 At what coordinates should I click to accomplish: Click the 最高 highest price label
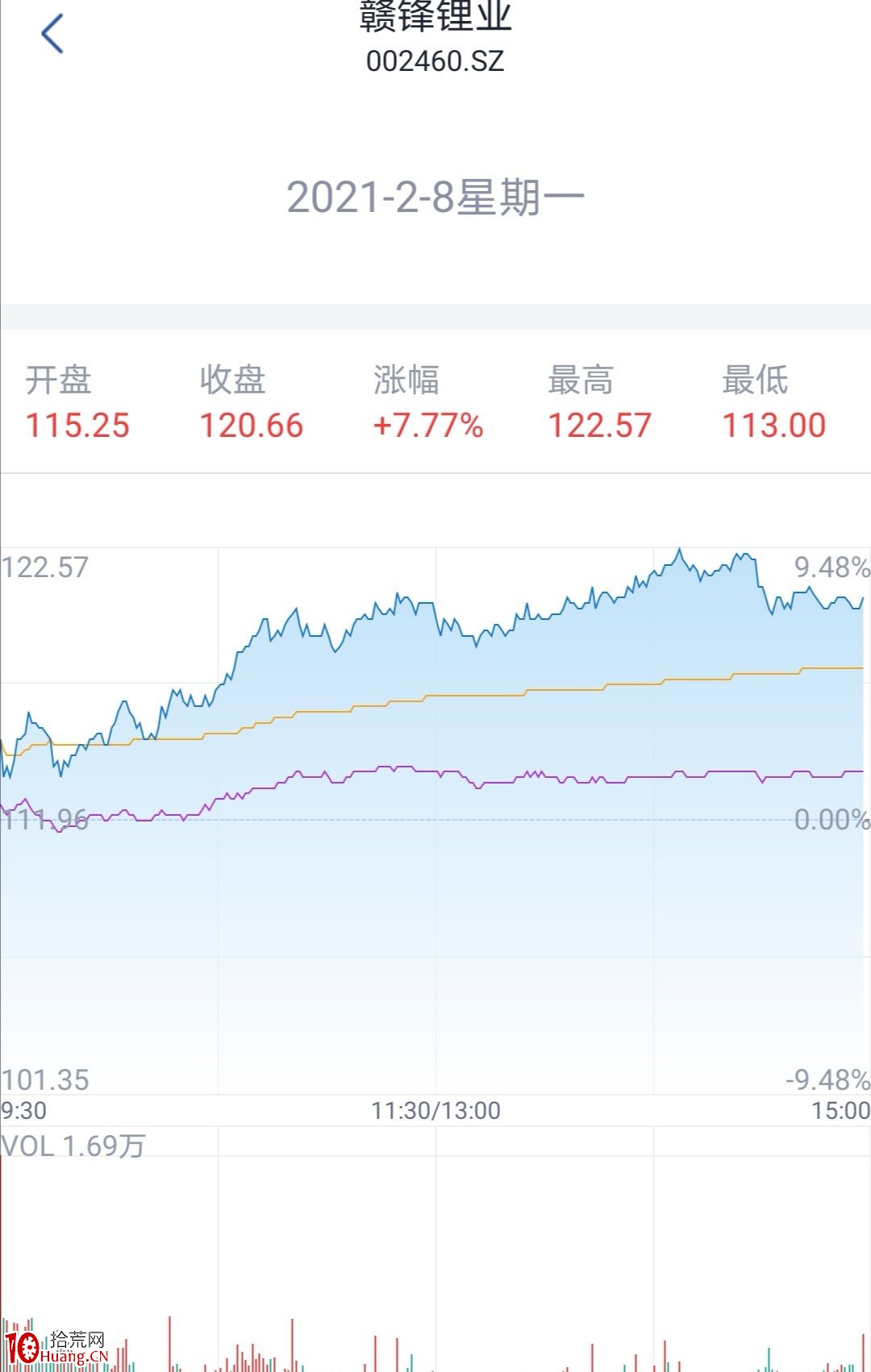(x=582, y=382)
